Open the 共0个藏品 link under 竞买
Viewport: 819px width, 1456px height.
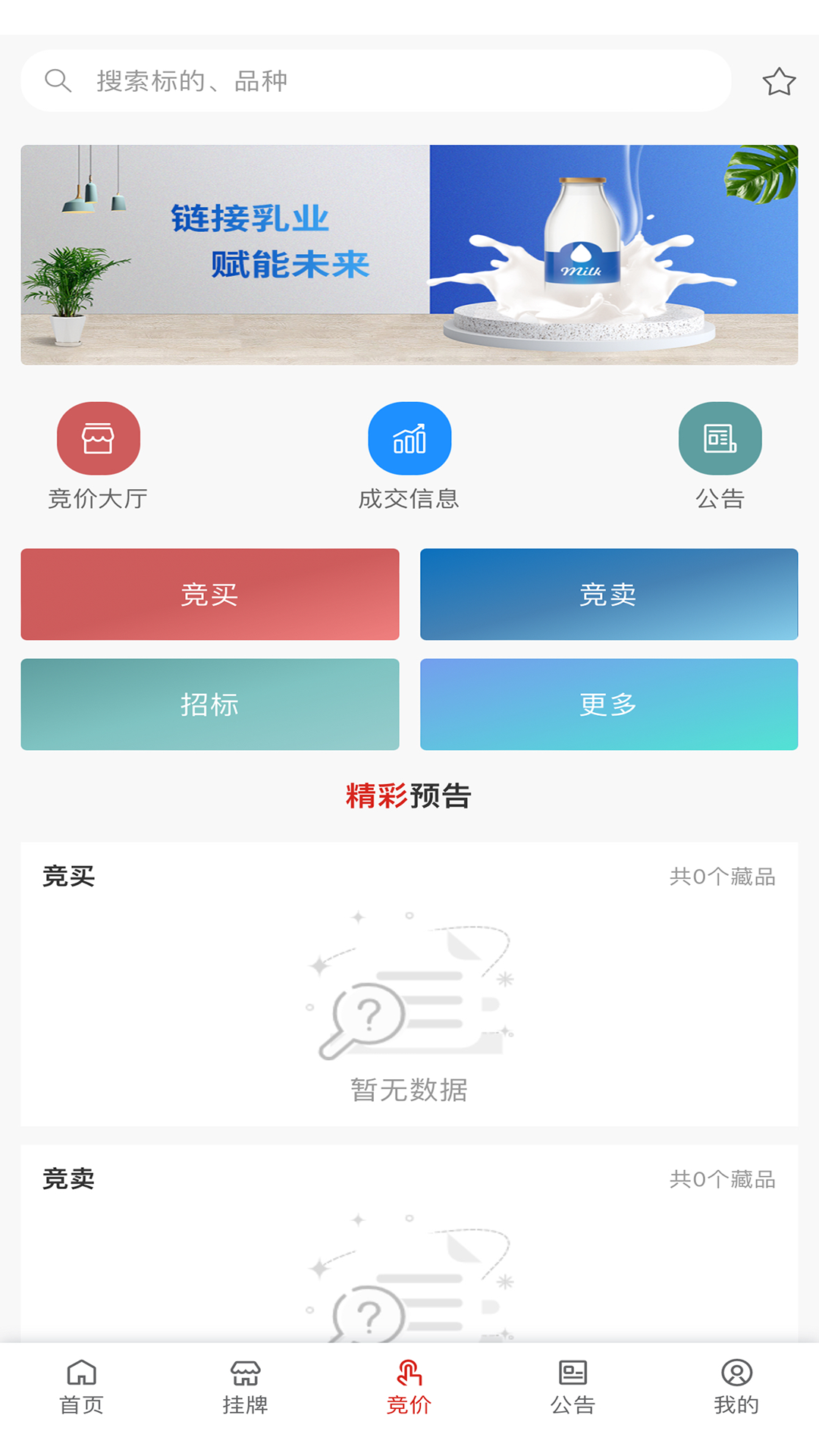[x=722, y=877]
